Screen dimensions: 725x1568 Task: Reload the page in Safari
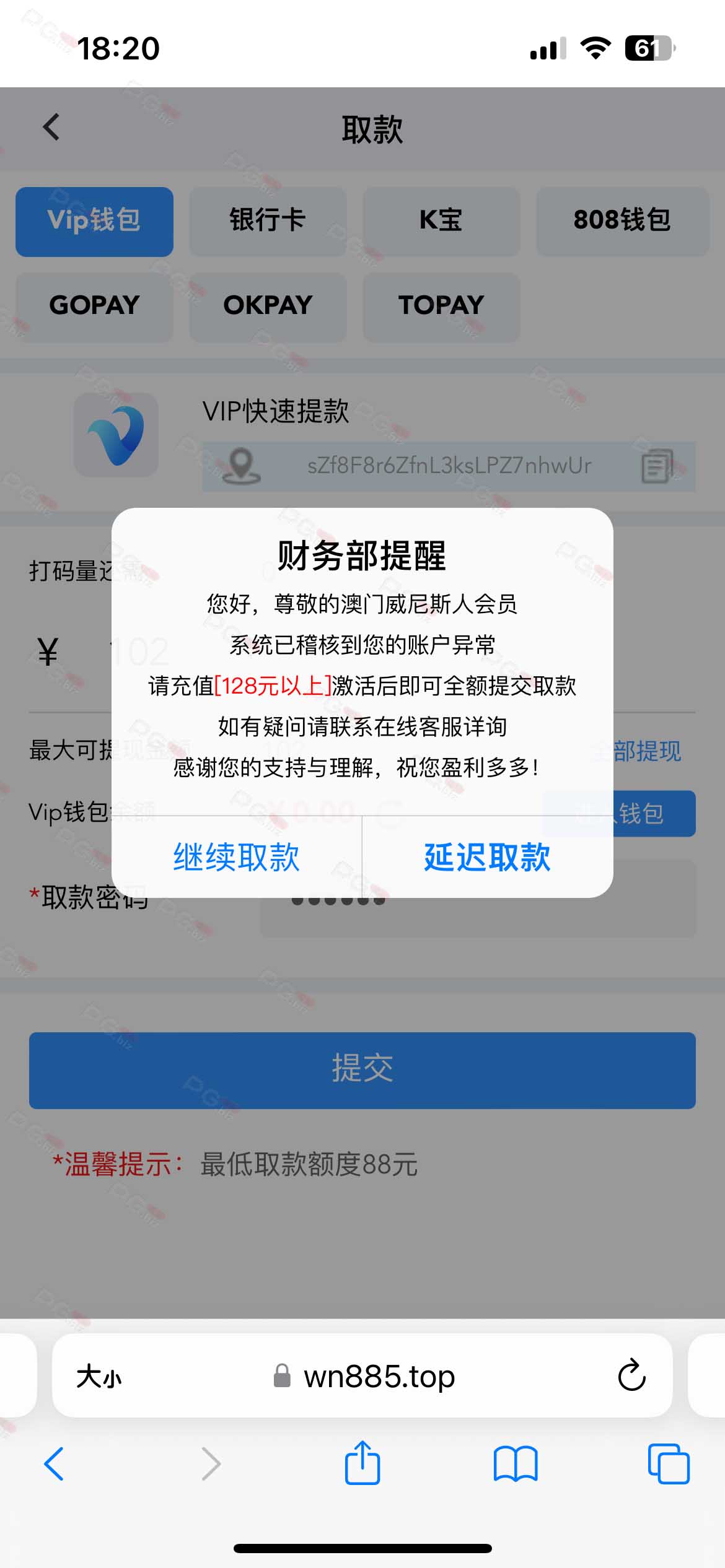pyautogui.click(x=631, y=1376)
